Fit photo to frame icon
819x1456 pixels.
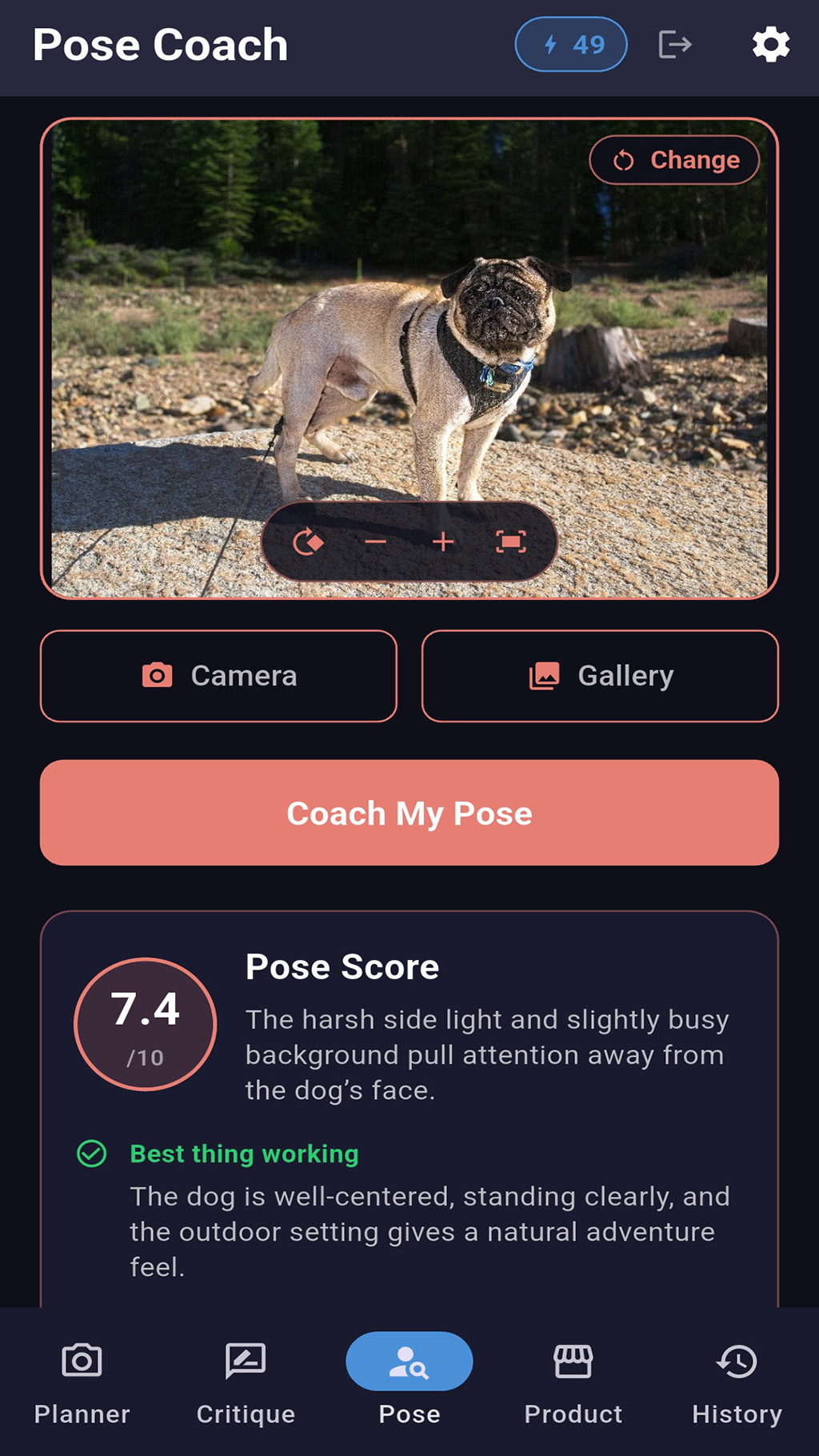[511, 542]
